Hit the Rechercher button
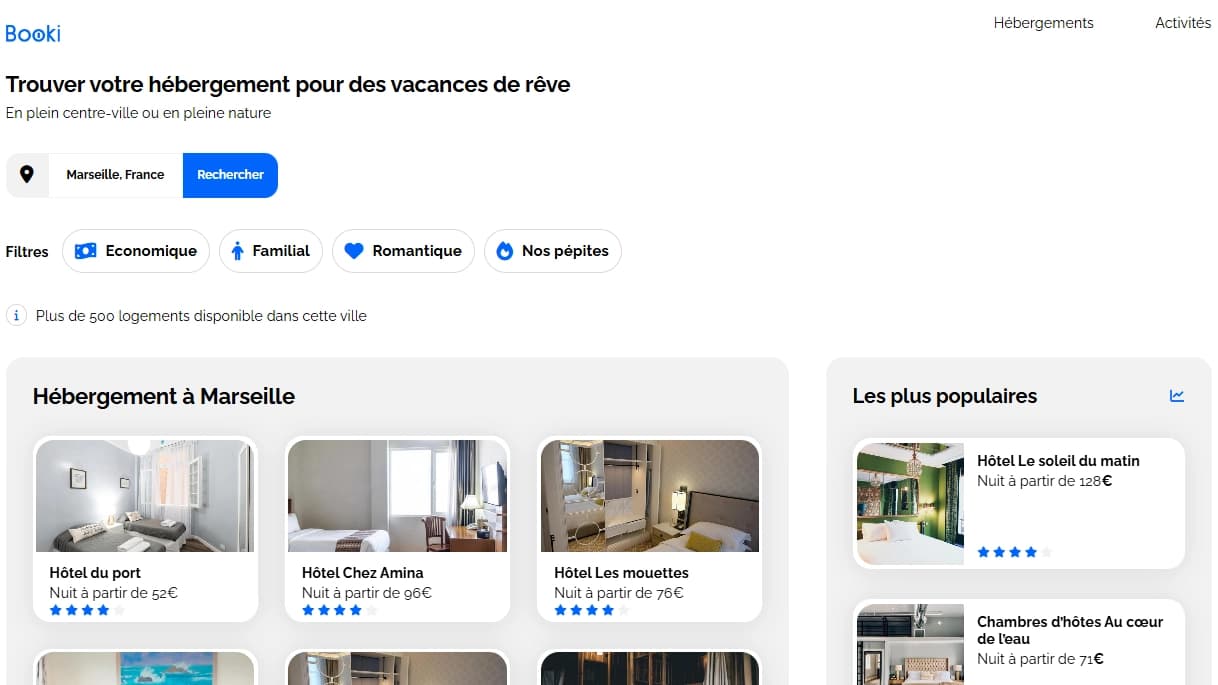This screenshot has width=1218, height=685. (230, 175)
